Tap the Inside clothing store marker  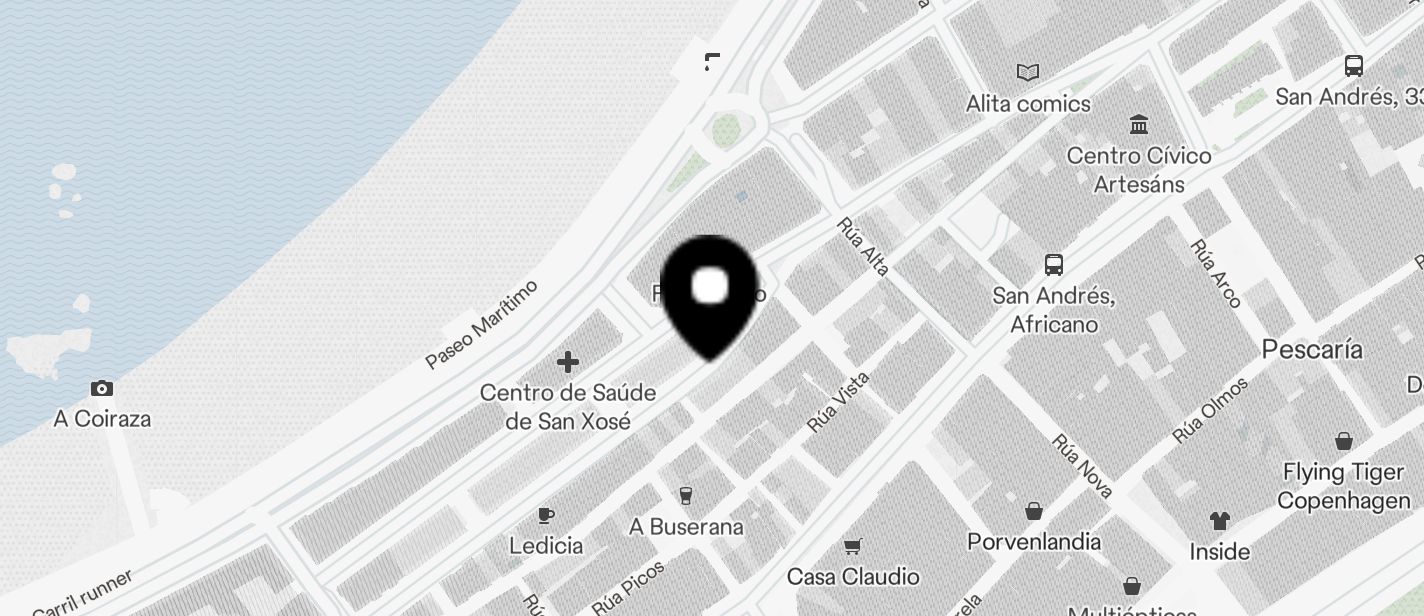click(x=1219, y=521)
